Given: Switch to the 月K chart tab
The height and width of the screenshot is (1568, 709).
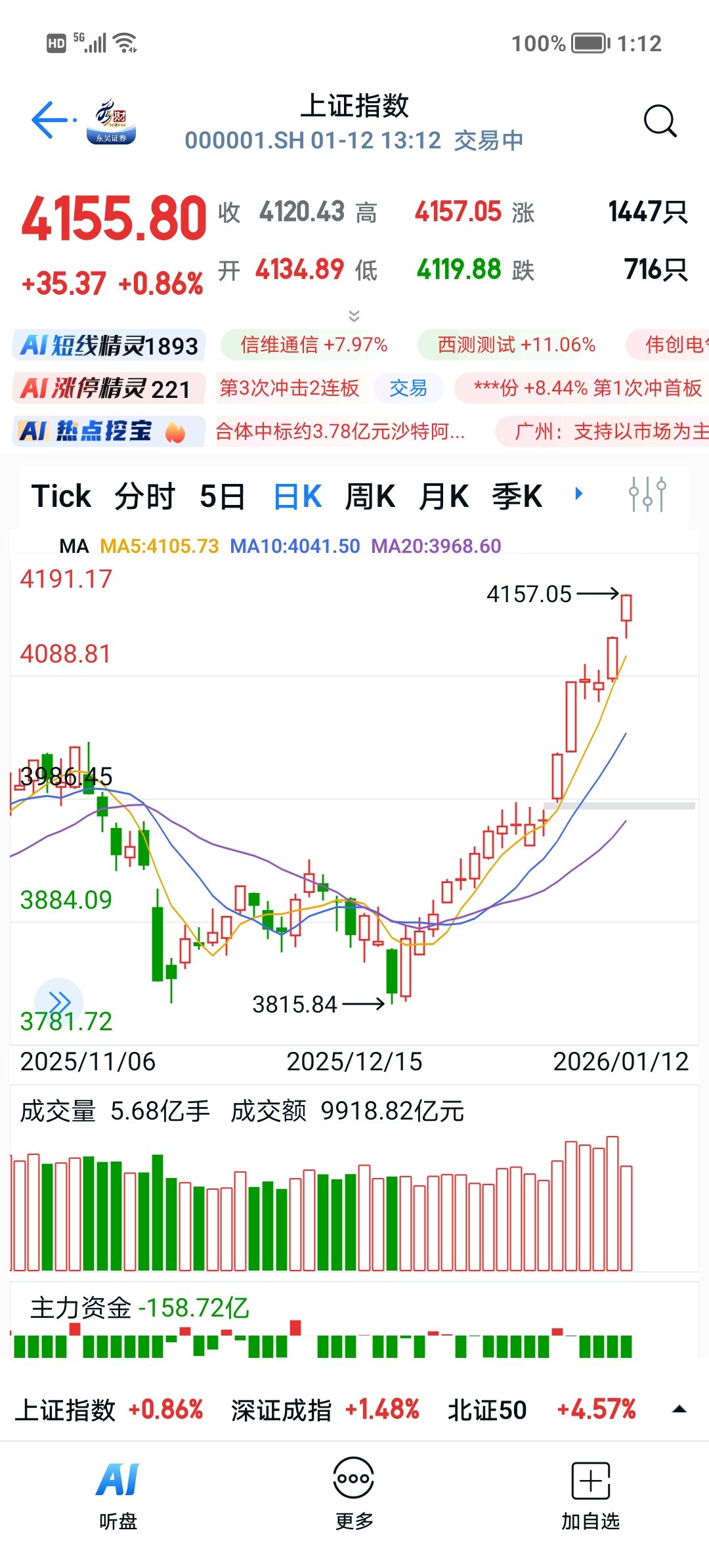Looking at the screenshot, I should (444, 496).
